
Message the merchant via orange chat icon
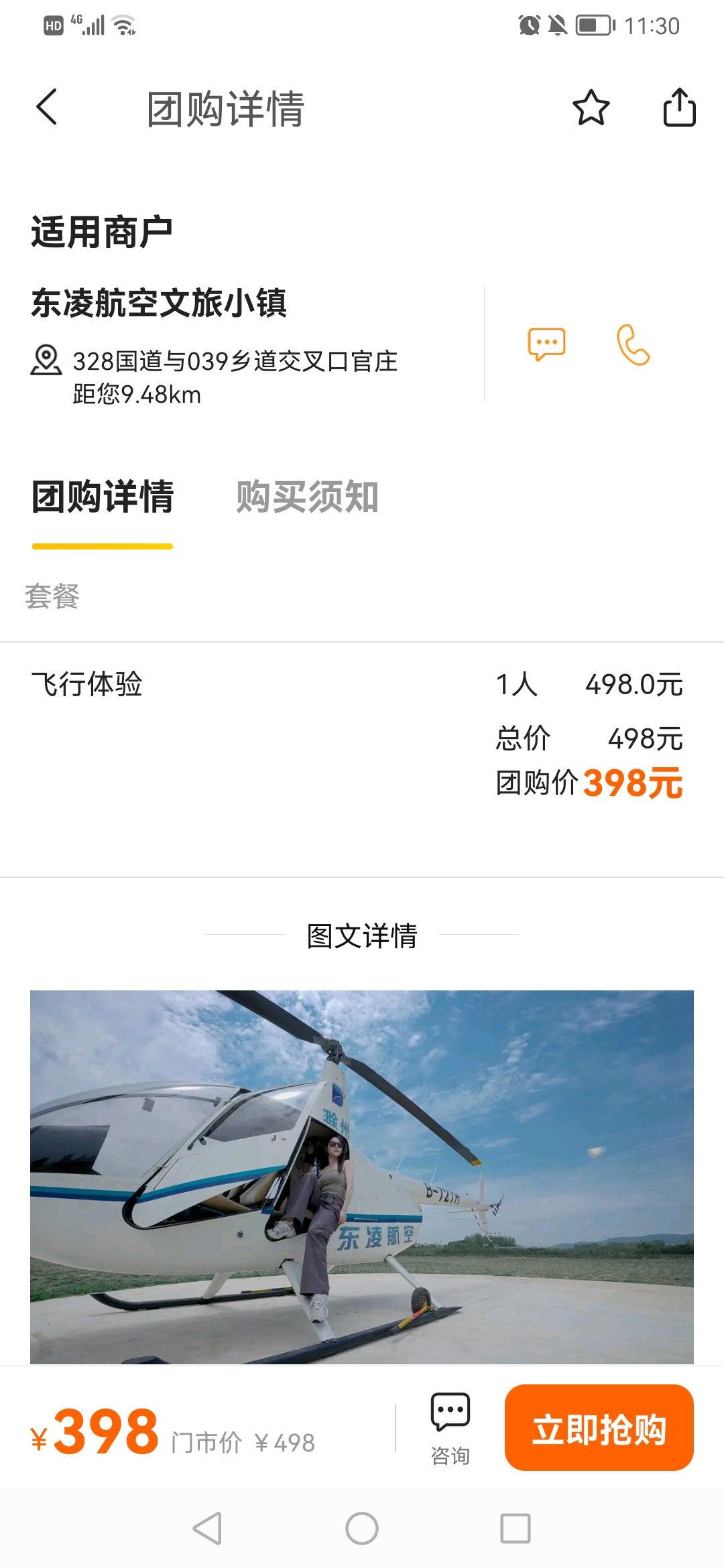pyautogui.click(x=546, y=344)
